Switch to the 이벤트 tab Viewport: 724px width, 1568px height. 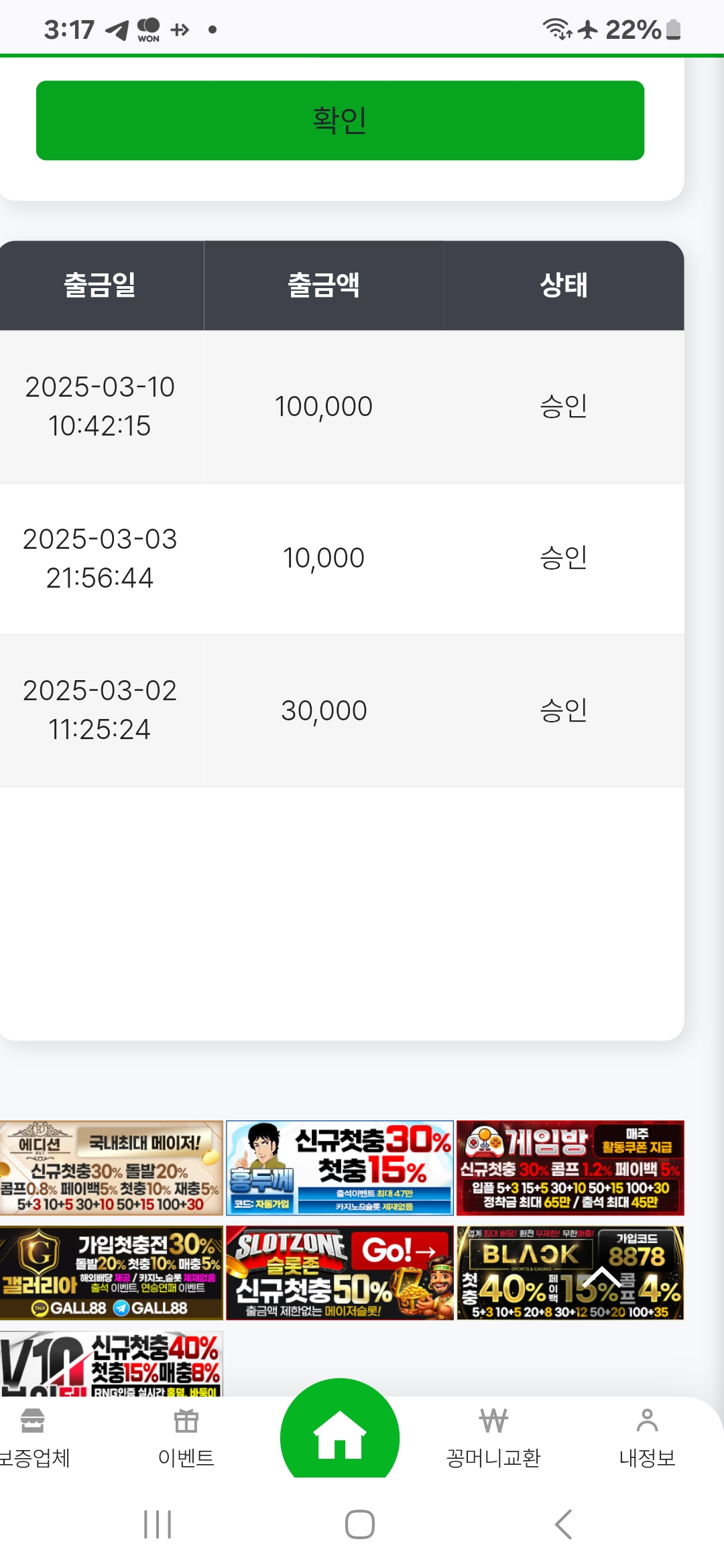coord(186,1438)
